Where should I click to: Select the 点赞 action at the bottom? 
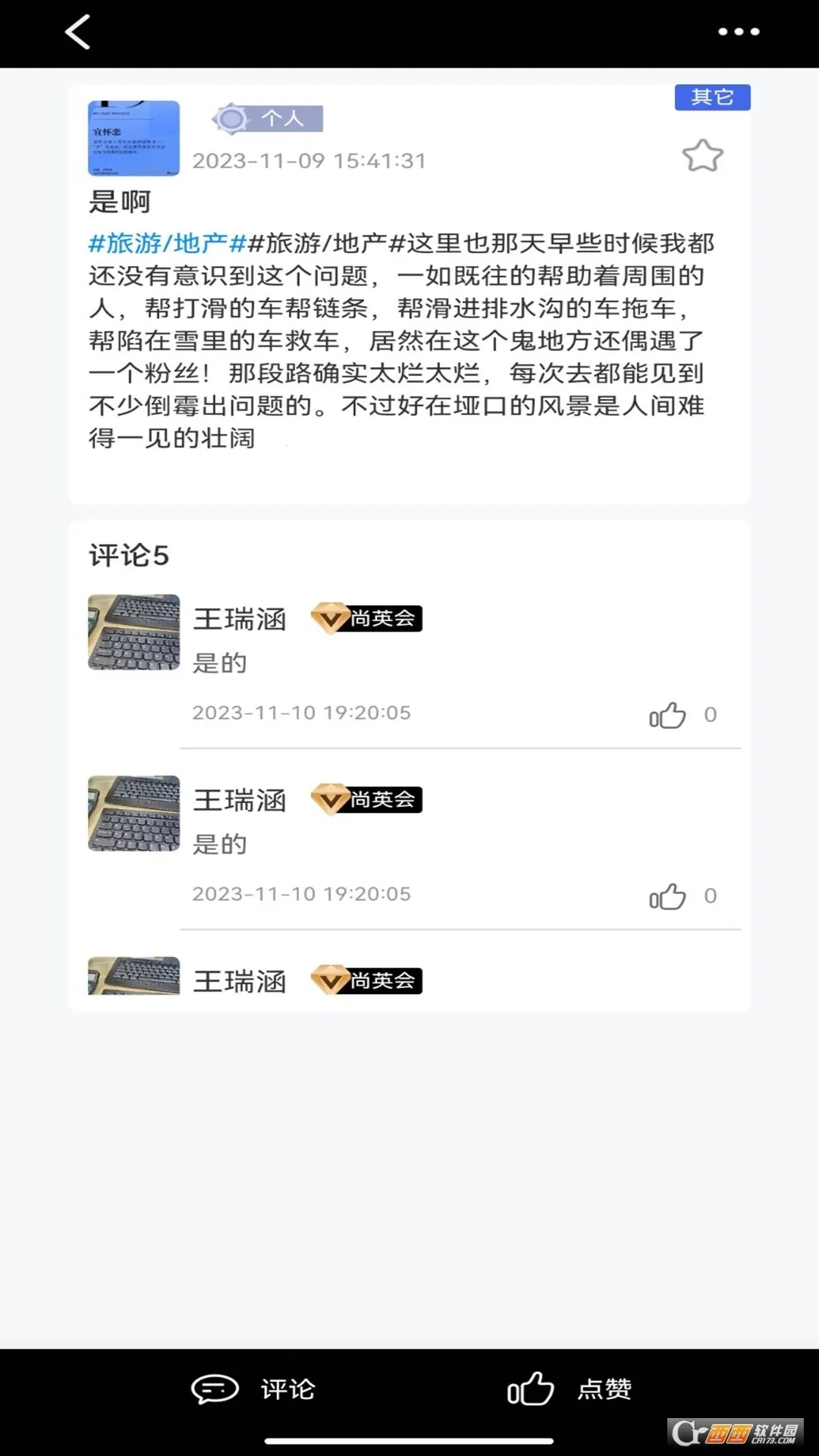point(604,1387)
